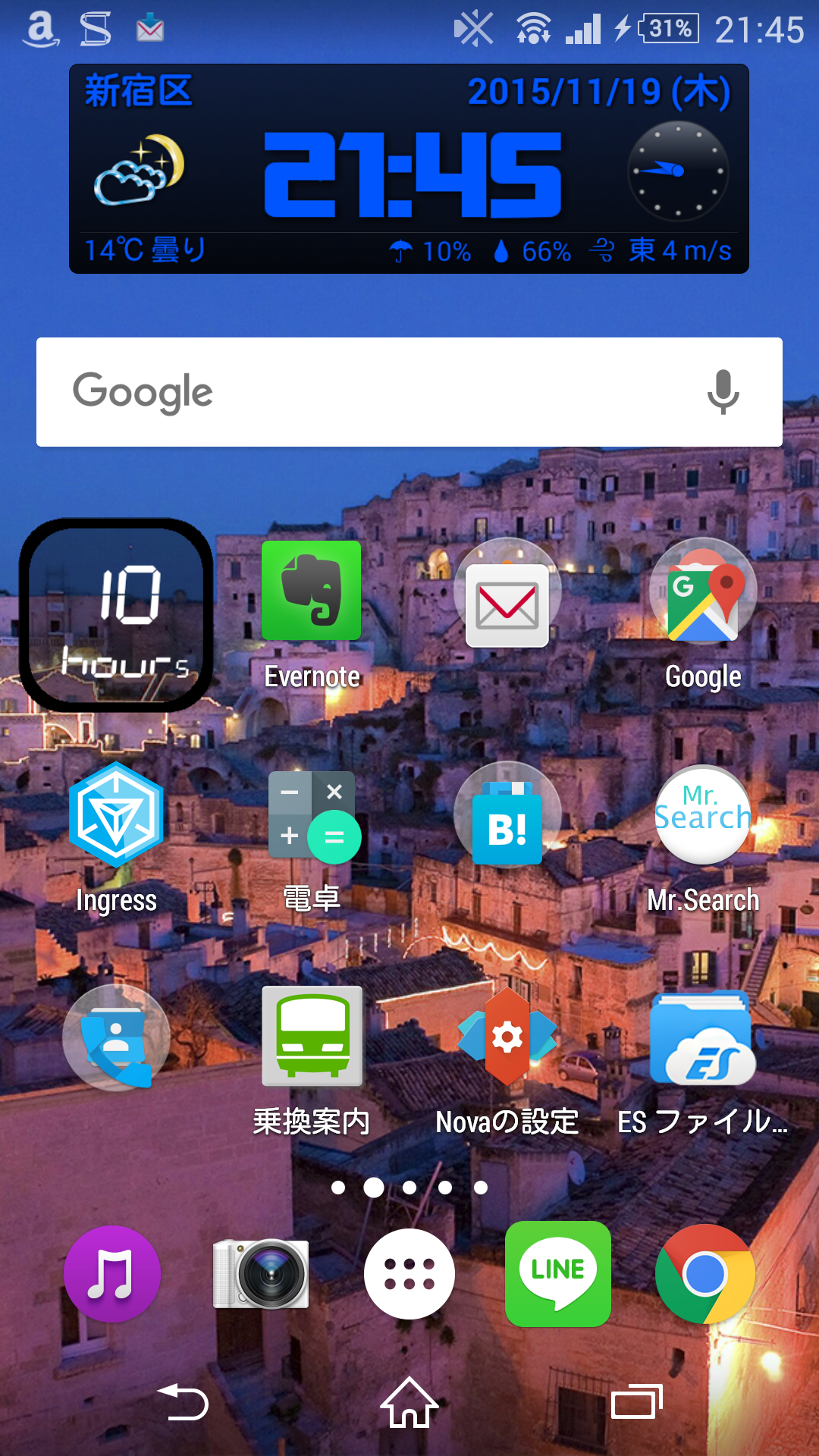Open the Hatena bookmark folder icon
Image resolution: width=819 pixels, height=1456 pixels.
507,815
